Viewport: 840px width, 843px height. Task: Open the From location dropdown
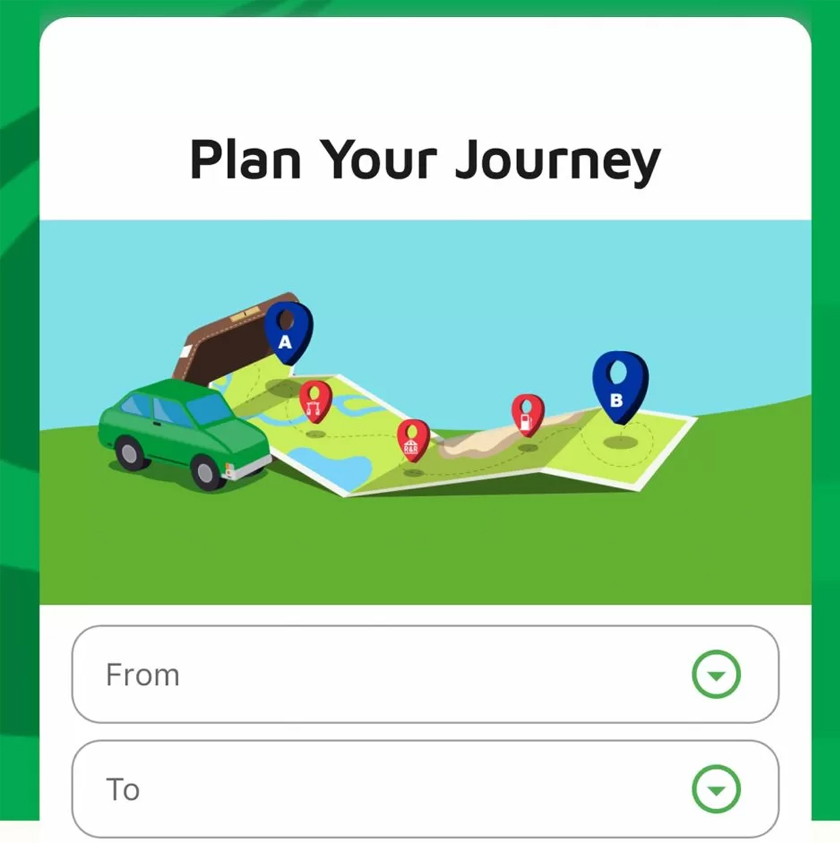716,675
